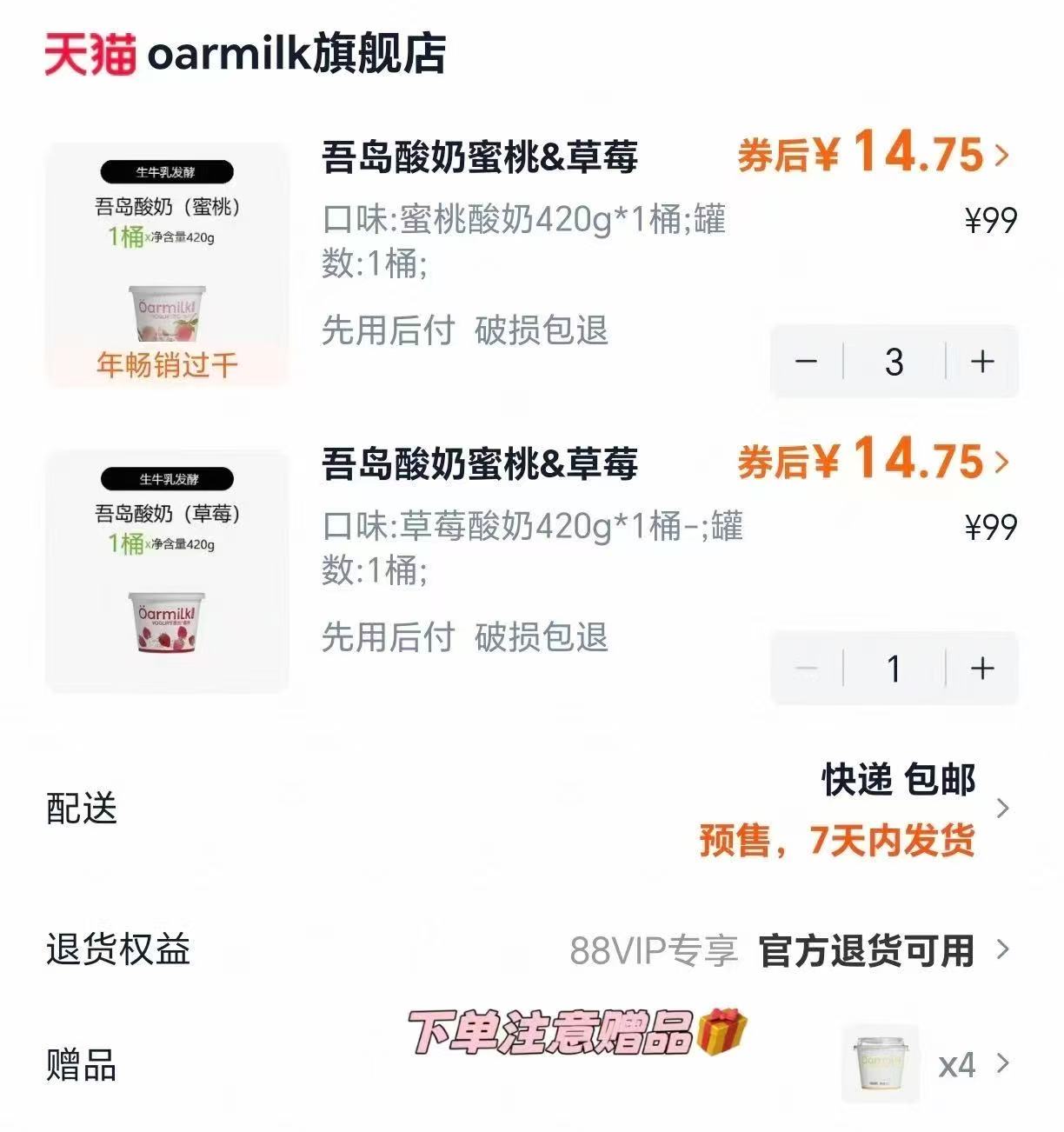Viewport: 1064px width, 1132px height.
Task: Click the quantity field showing 3
Action: click(894, 359)
